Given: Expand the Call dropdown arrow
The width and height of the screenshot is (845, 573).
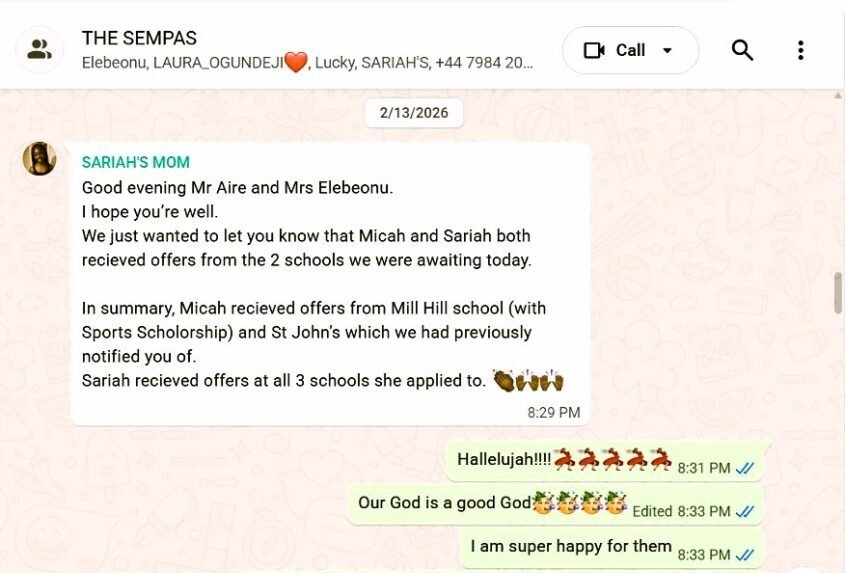Looking at the screenshot, I should coord(668,50).
